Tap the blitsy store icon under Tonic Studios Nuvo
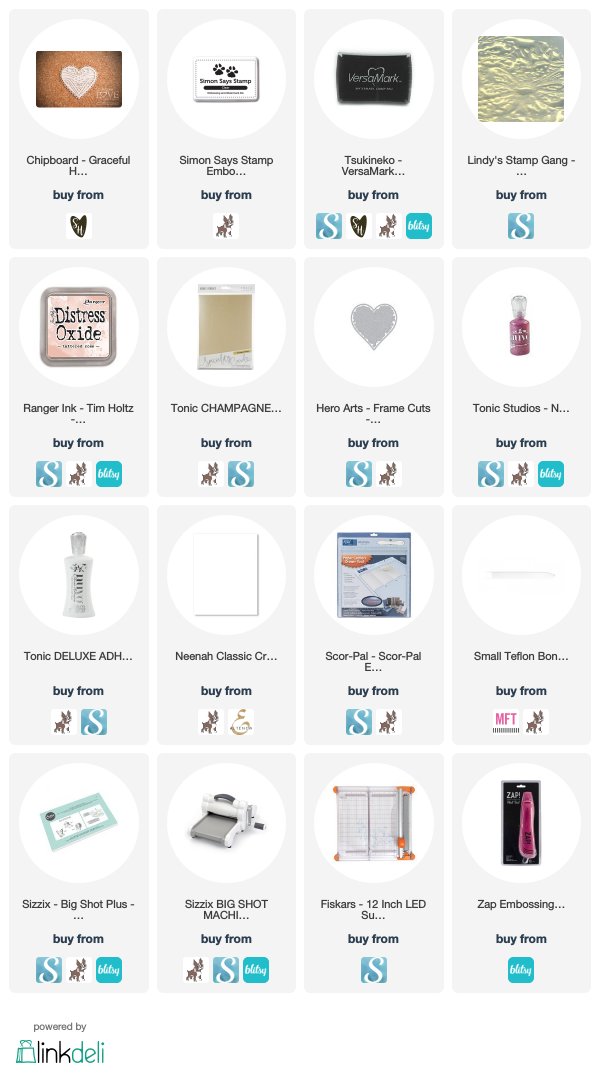This screenshot has height=1073, width=600. [550, 474]
